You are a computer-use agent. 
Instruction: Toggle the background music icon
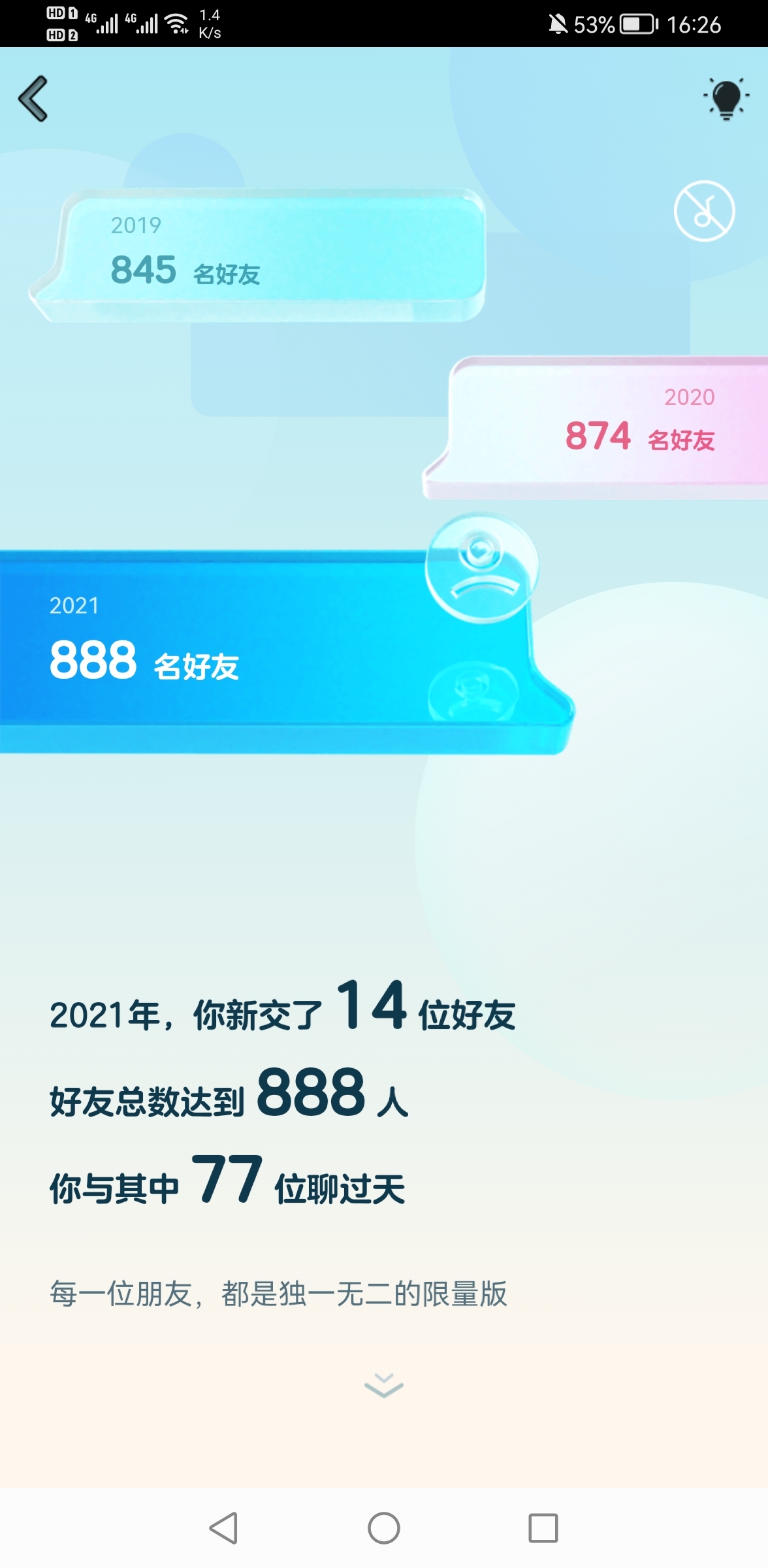click(x=704, y=211)
